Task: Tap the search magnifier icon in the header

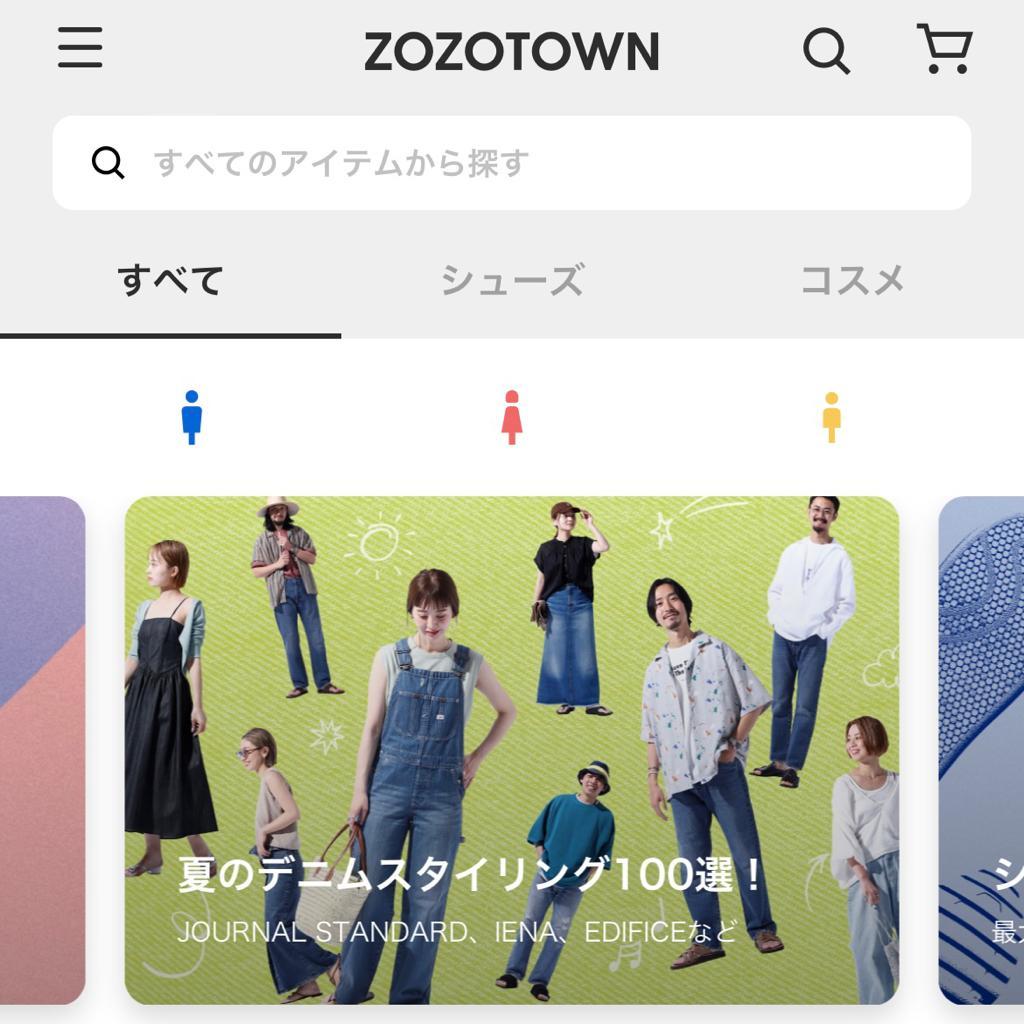Action: [x=826, y=50]
